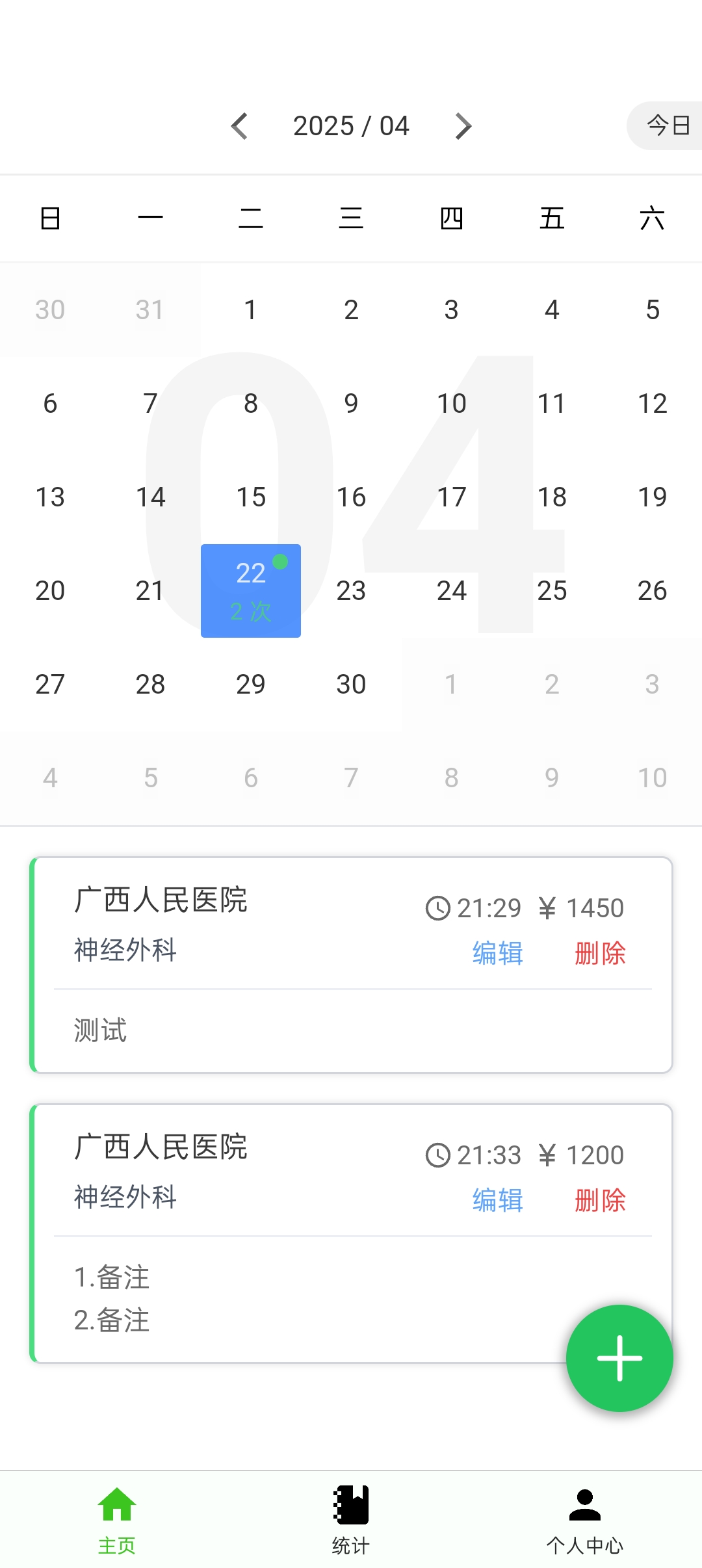The image size is (702, 1568).
Task: Edit the 21:33 record costing 1200
Action: (x=497, y=1201)
